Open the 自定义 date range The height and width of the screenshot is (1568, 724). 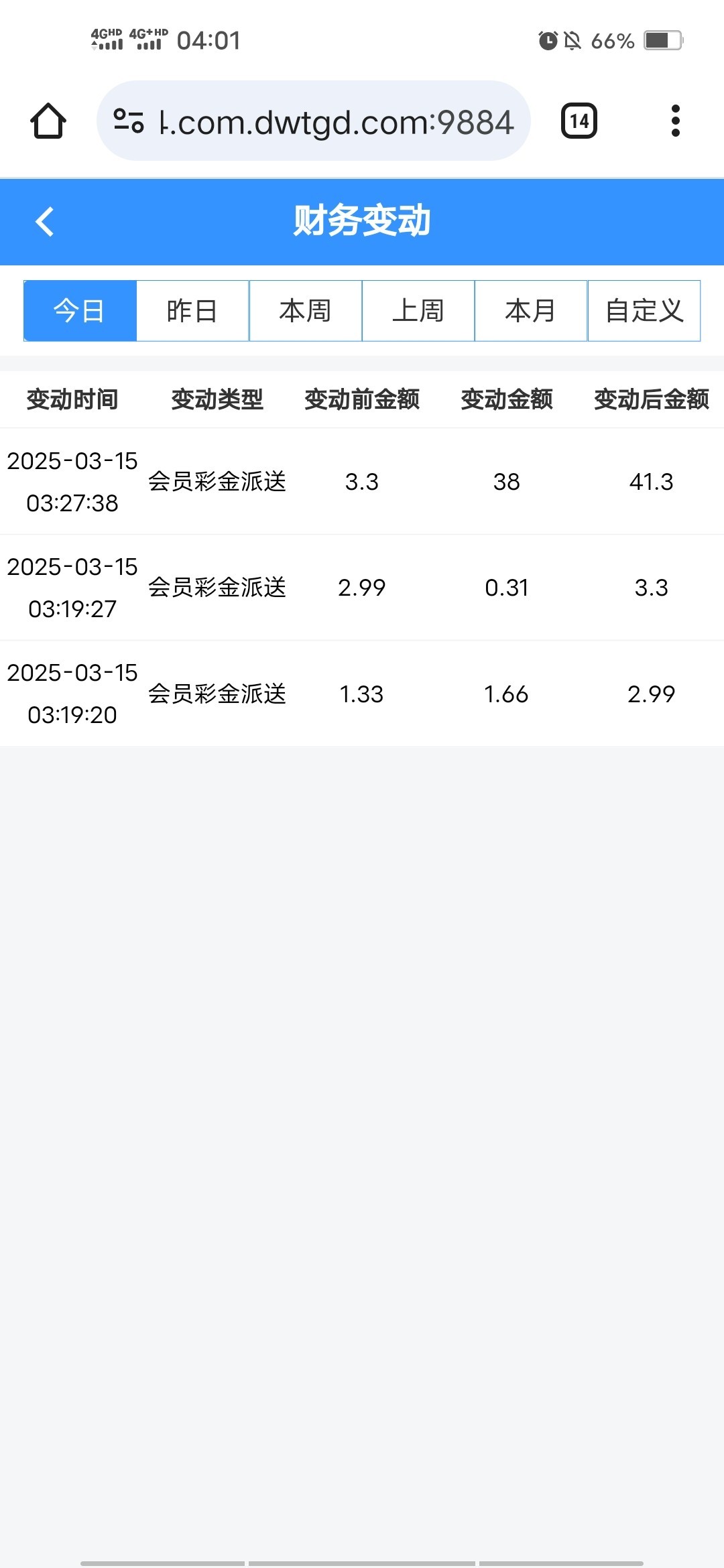click(x=644, y=311)
